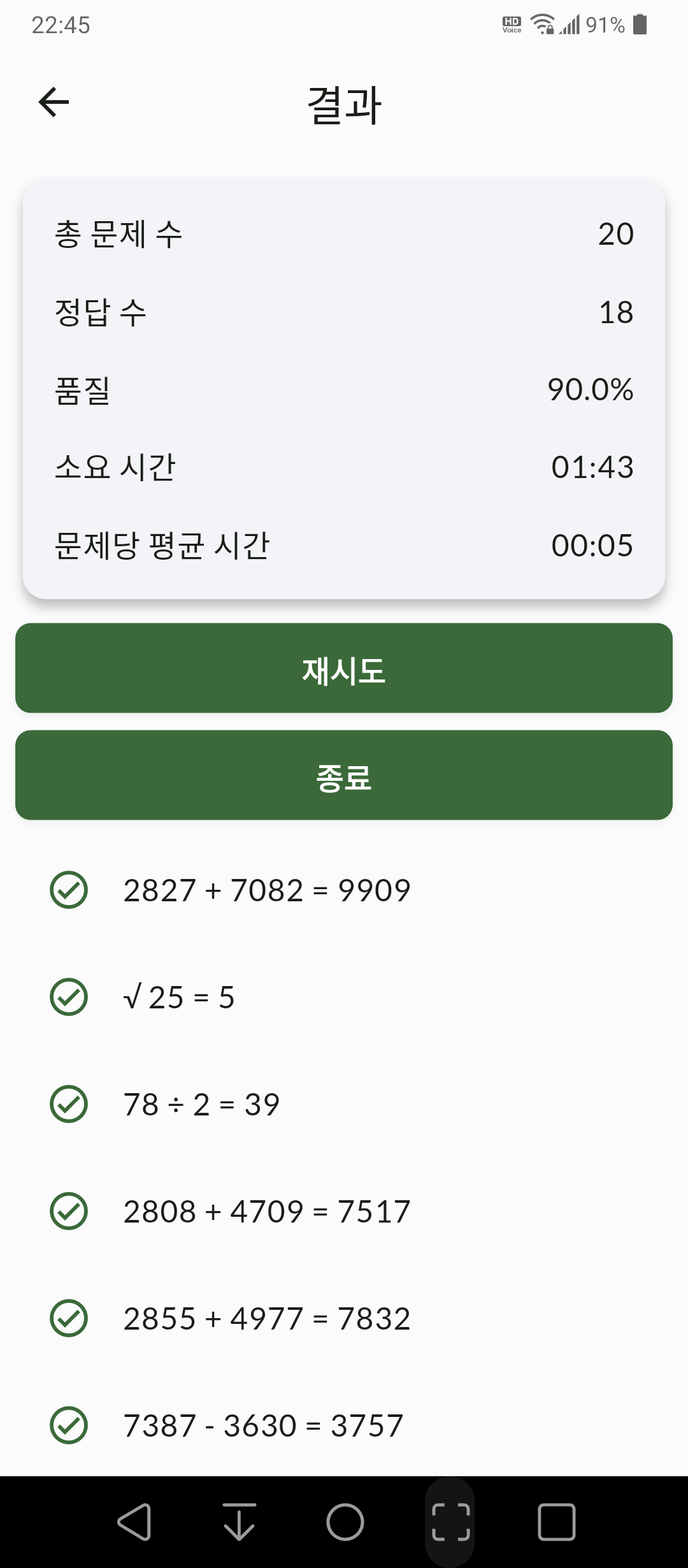Tap the 종료 finish button

(x=344, y=775)
